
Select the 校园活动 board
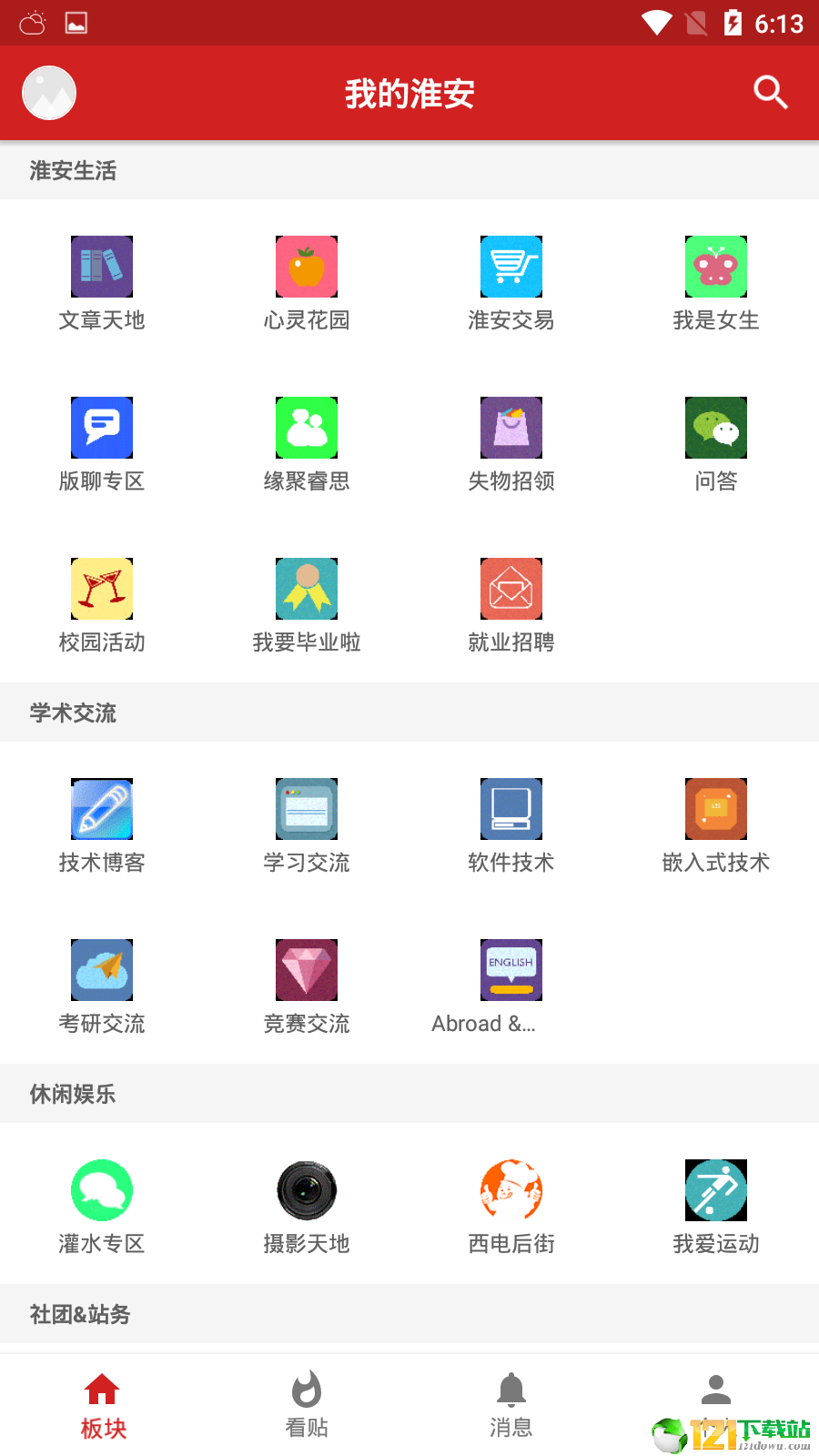click(x=102, y=606)
